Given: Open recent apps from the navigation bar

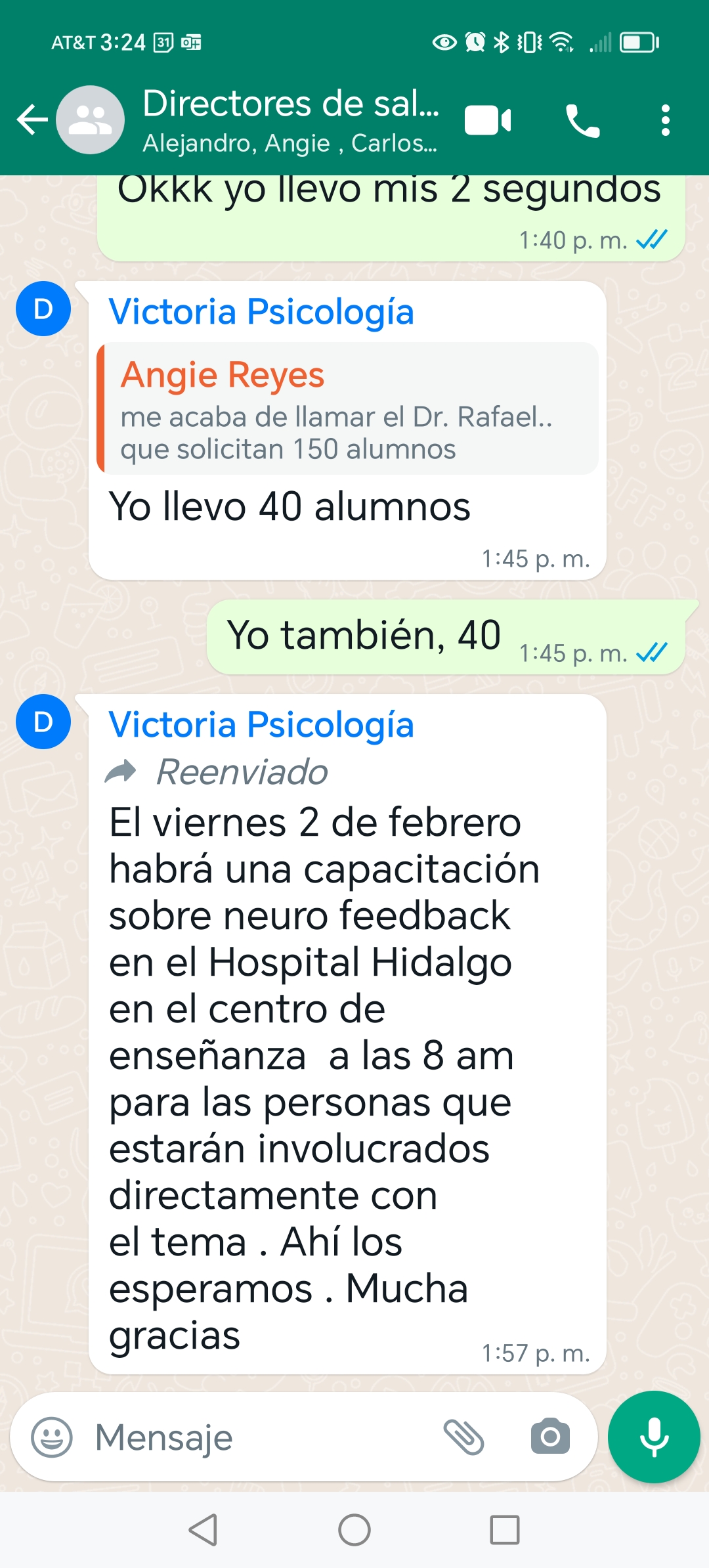Looking at the screenshot, I should pos(505,1530).
